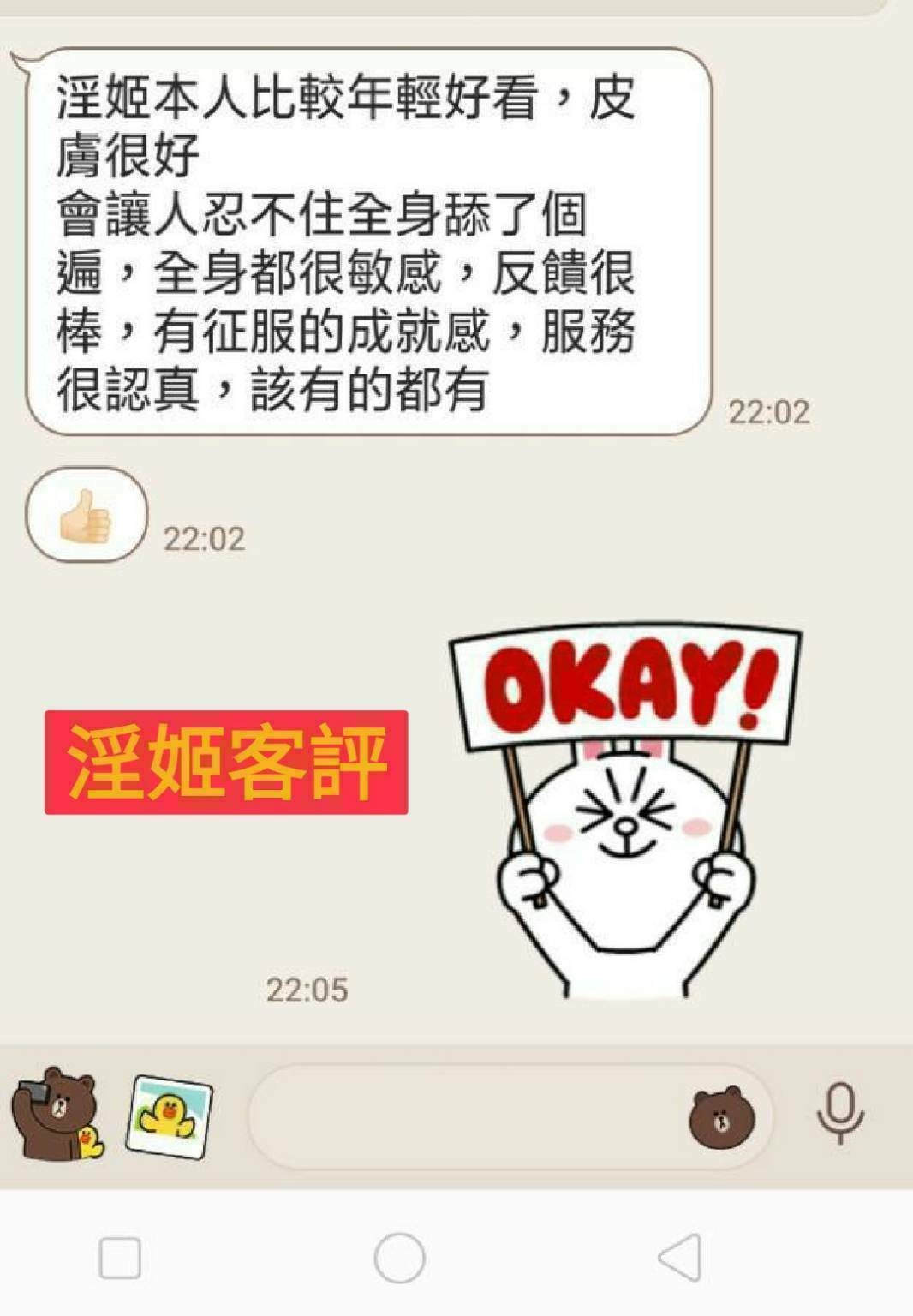This screenshot has width=913, height=1316.
Task: Go back using the system back button
Action: [x=680, y=1258]
